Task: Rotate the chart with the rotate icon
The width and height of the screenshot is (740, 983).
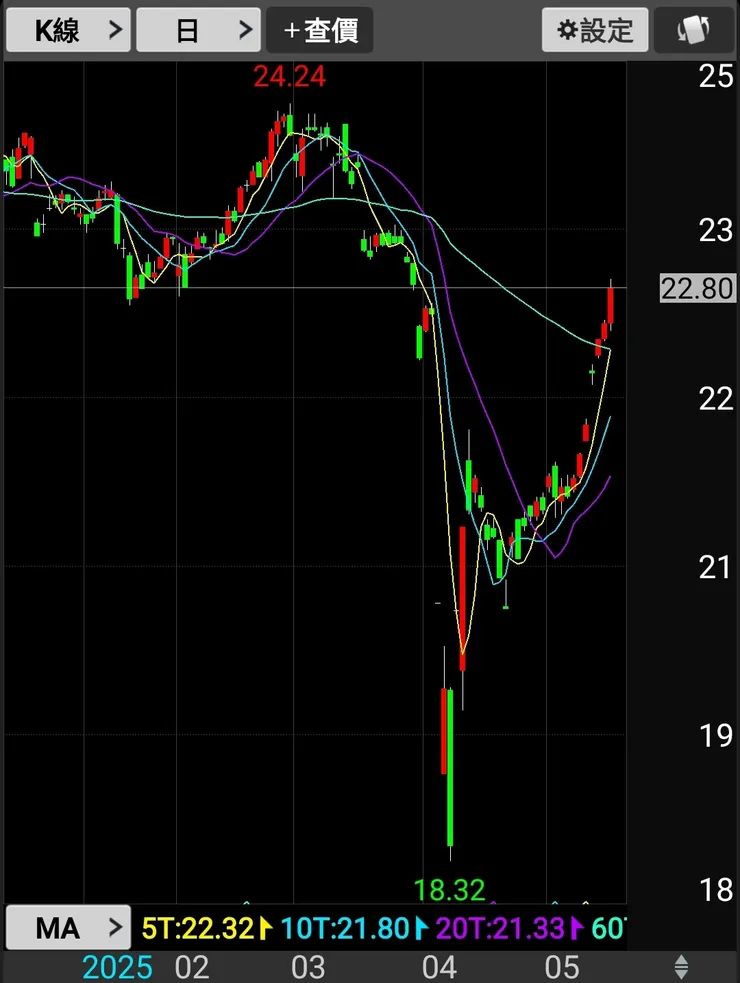Action: pyautogui.click(x=693, y=30)
